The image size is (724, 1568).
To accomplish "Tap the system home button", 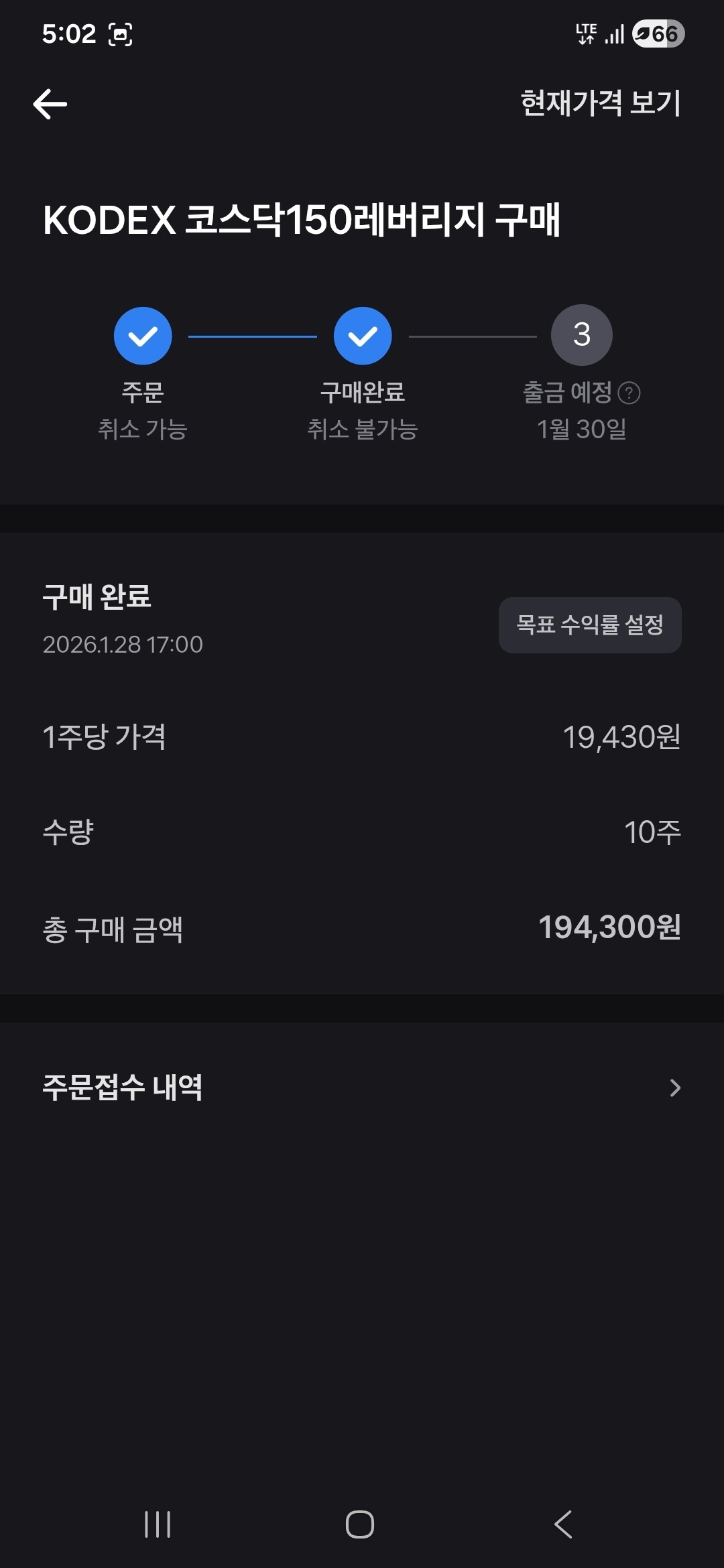I will pos(360,1524).
